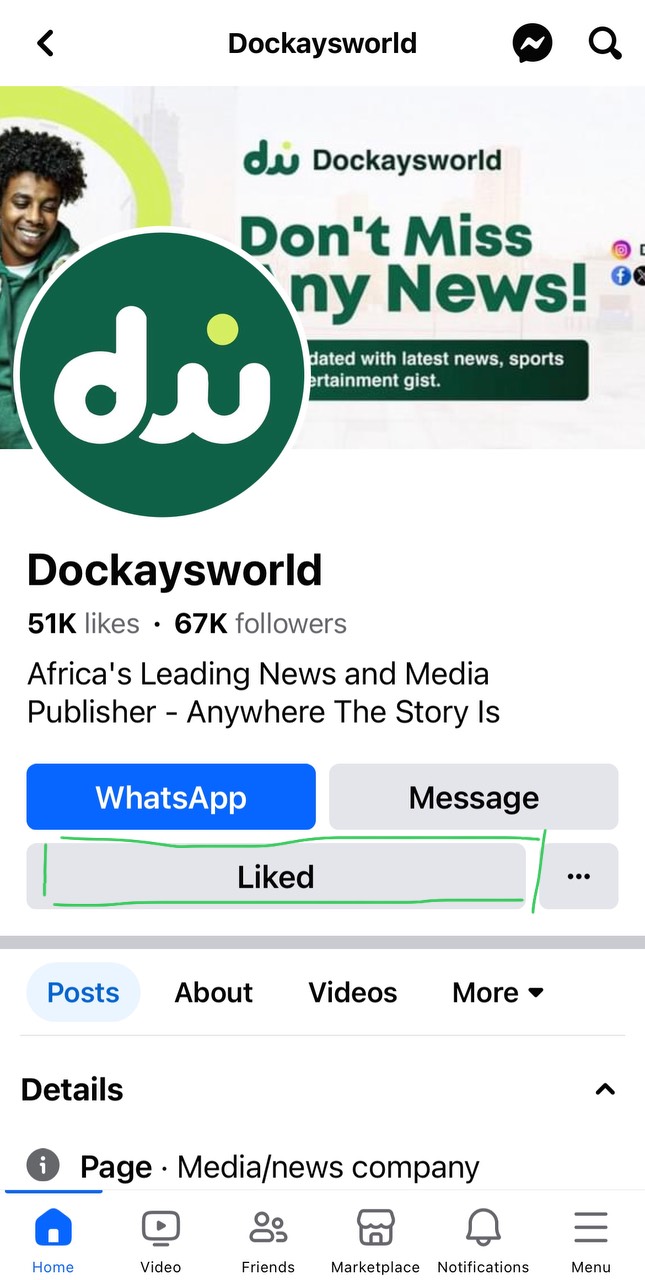Switch to the Videos tab
This screenshot has width=645, height=1280.
pyautogui.click(x=352, y=992)
